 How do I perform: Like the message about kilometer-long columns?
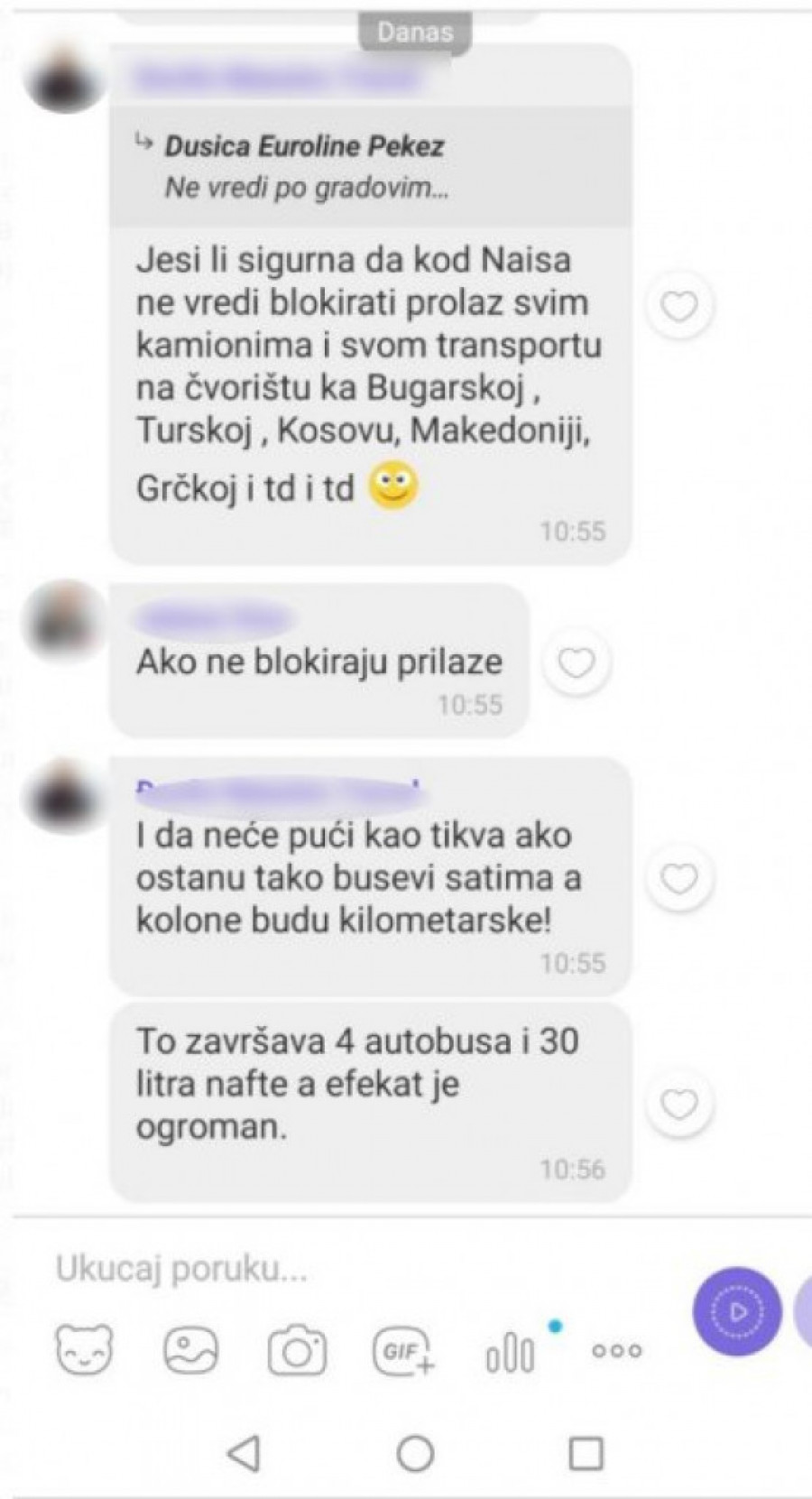(679, 878)
